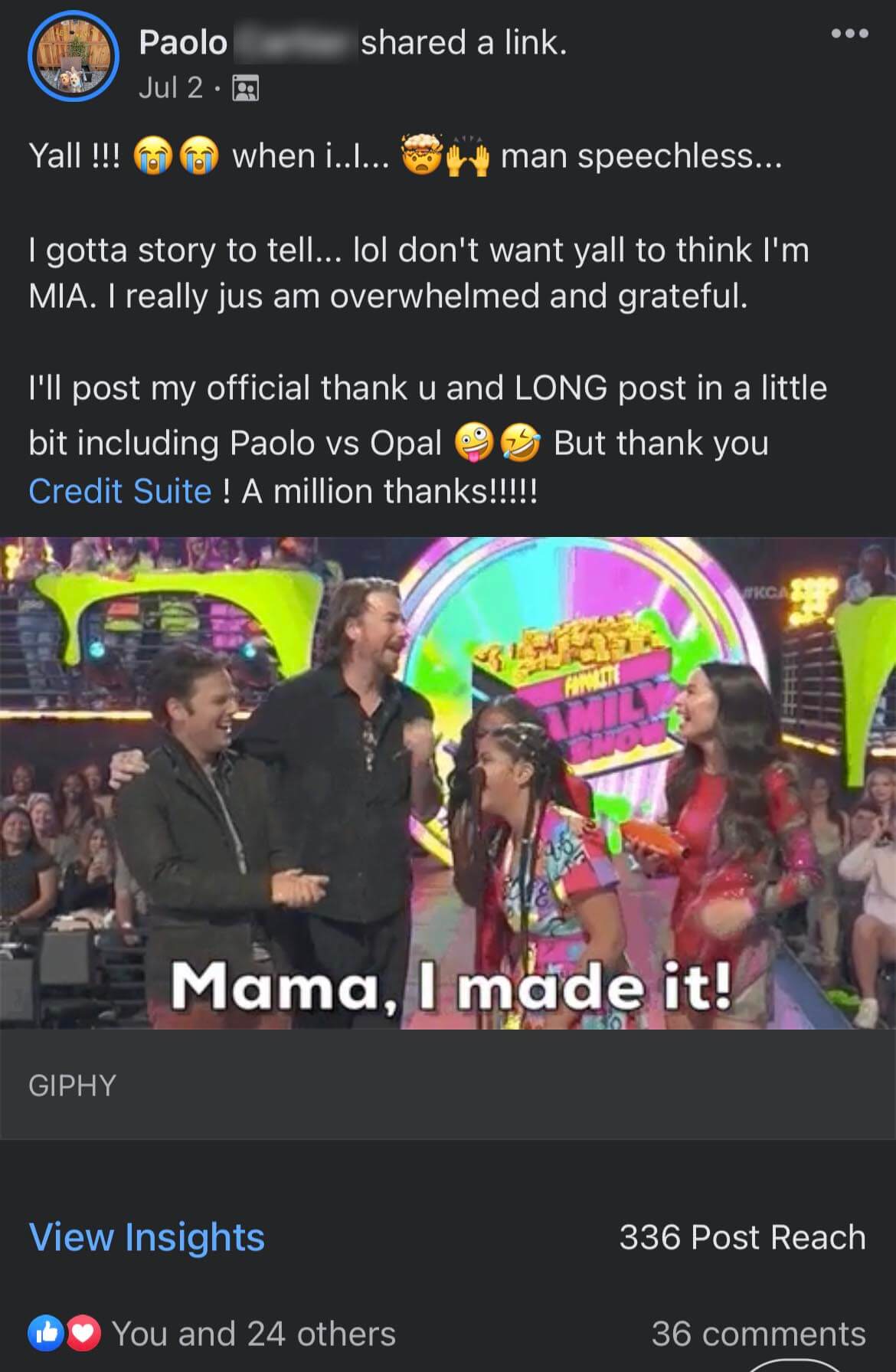Open the 36 comments

pyautogui.click(x=758, y=1334)
